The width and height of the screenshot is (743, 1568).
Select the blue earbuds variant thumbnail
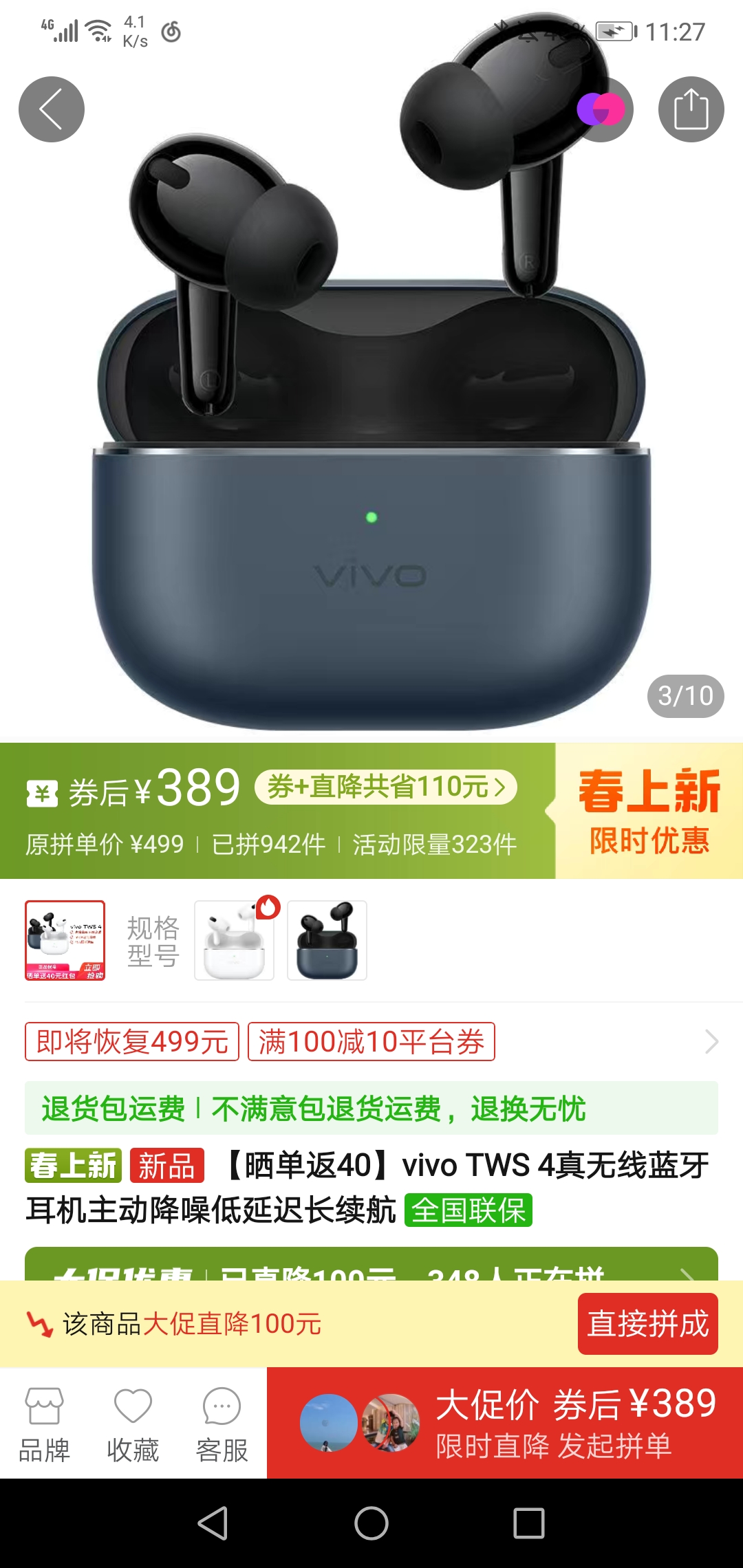(327, 940)
